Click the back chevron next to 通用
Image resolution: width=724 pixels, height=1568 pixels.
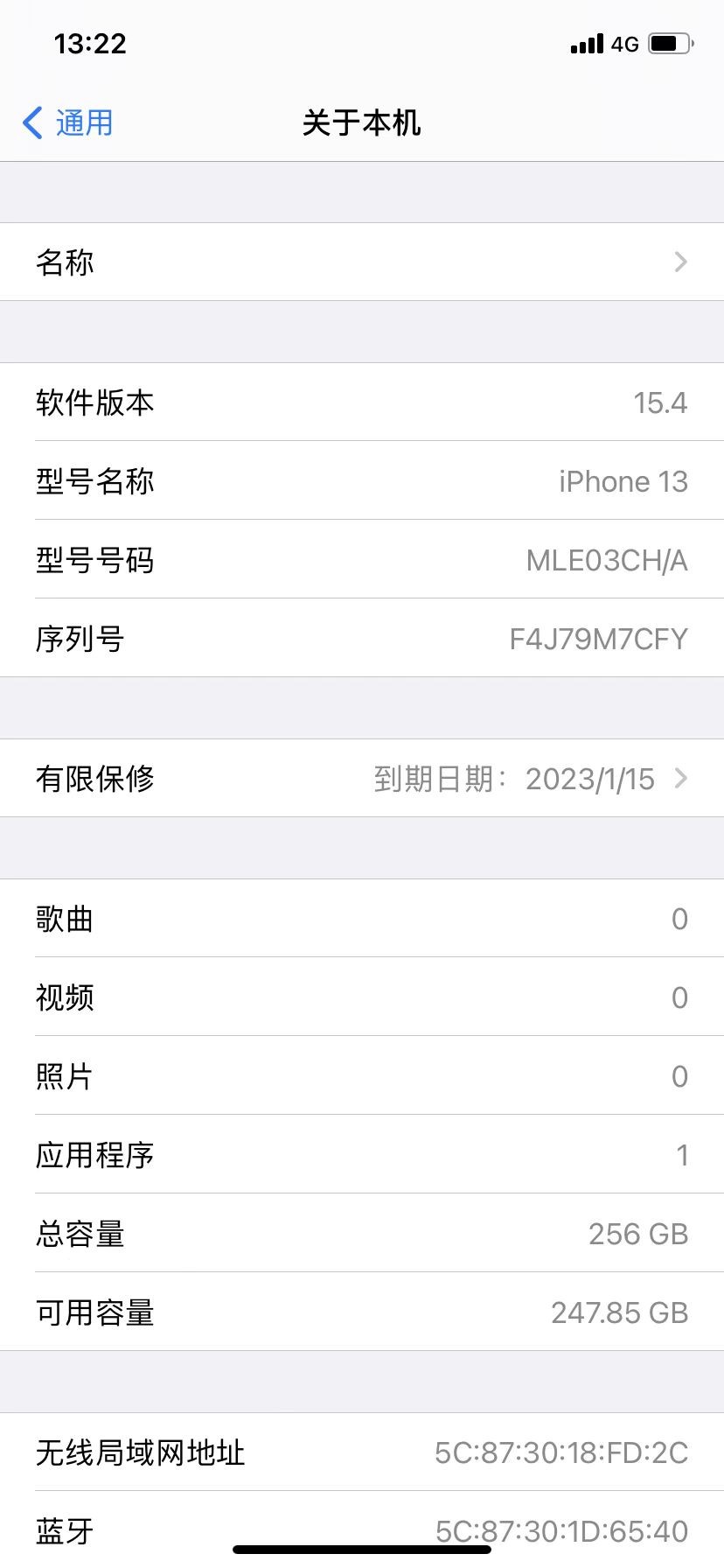pyautogui.click(x=31, y=123)
